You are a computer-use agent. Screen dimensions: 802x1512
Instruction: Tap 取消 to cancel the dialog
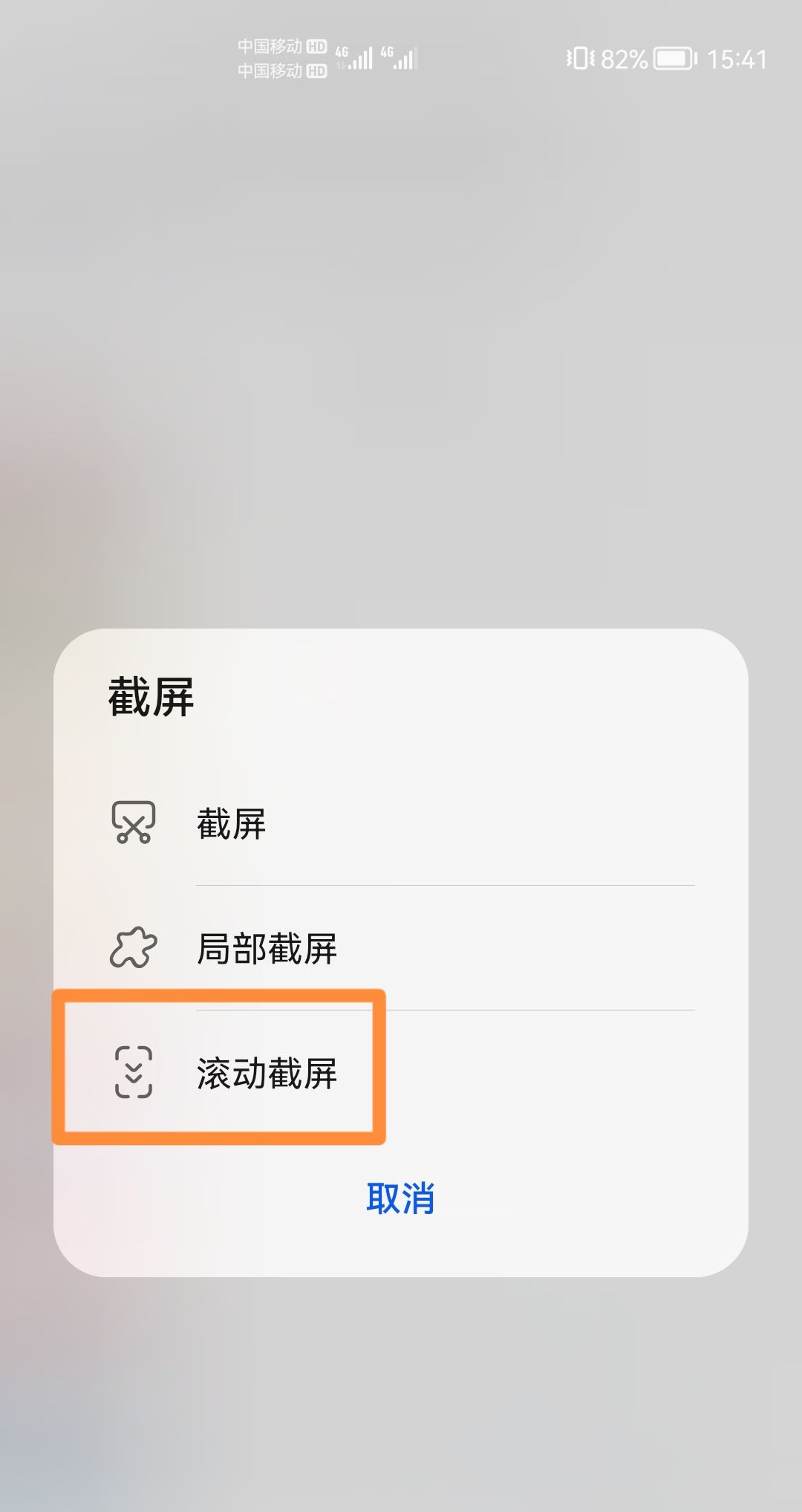[401, 1196]
